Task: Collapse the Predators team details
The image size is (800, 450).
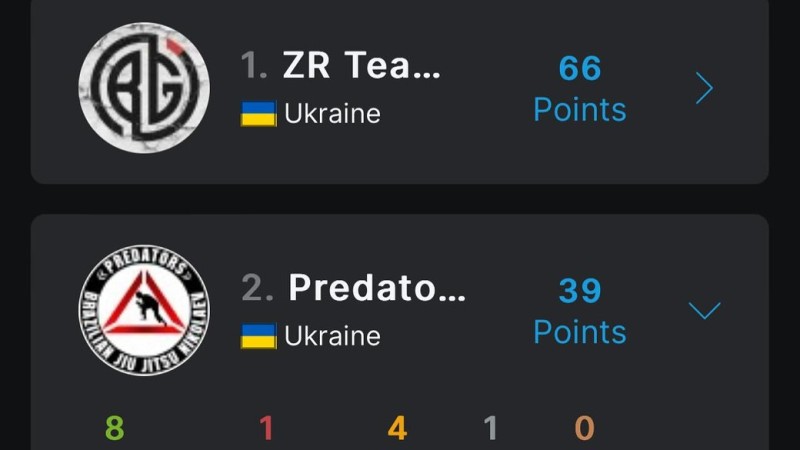Action: click(704, 311)
